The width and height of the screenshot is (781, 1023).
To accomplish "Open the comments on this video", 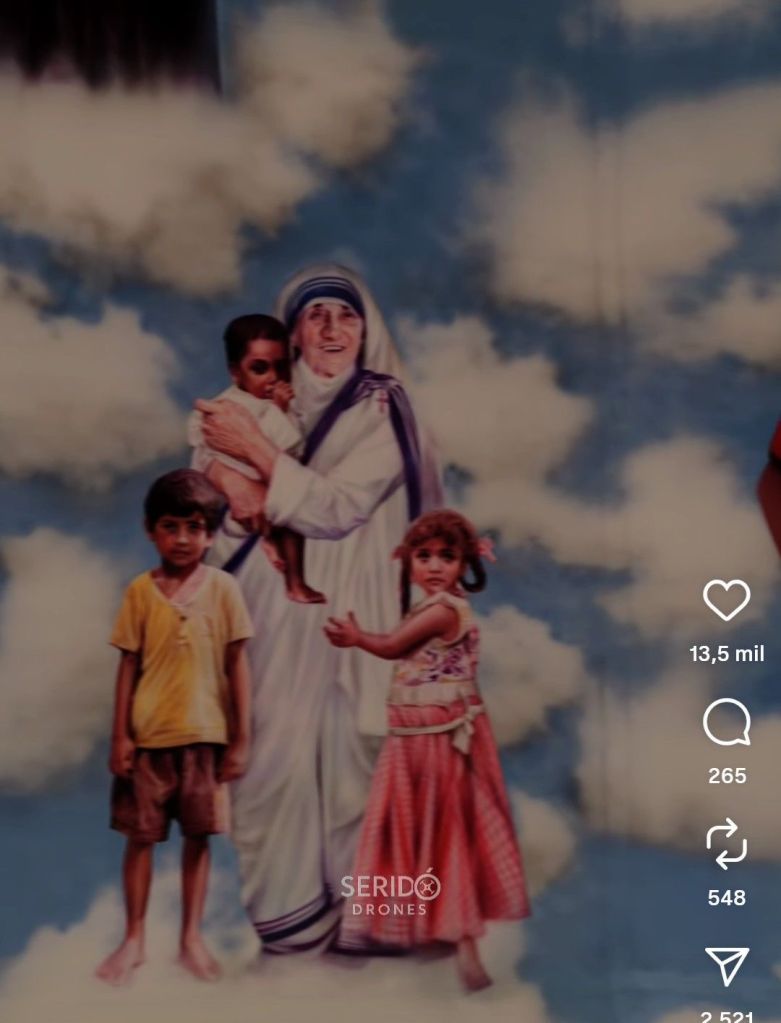I will (726, 722).
